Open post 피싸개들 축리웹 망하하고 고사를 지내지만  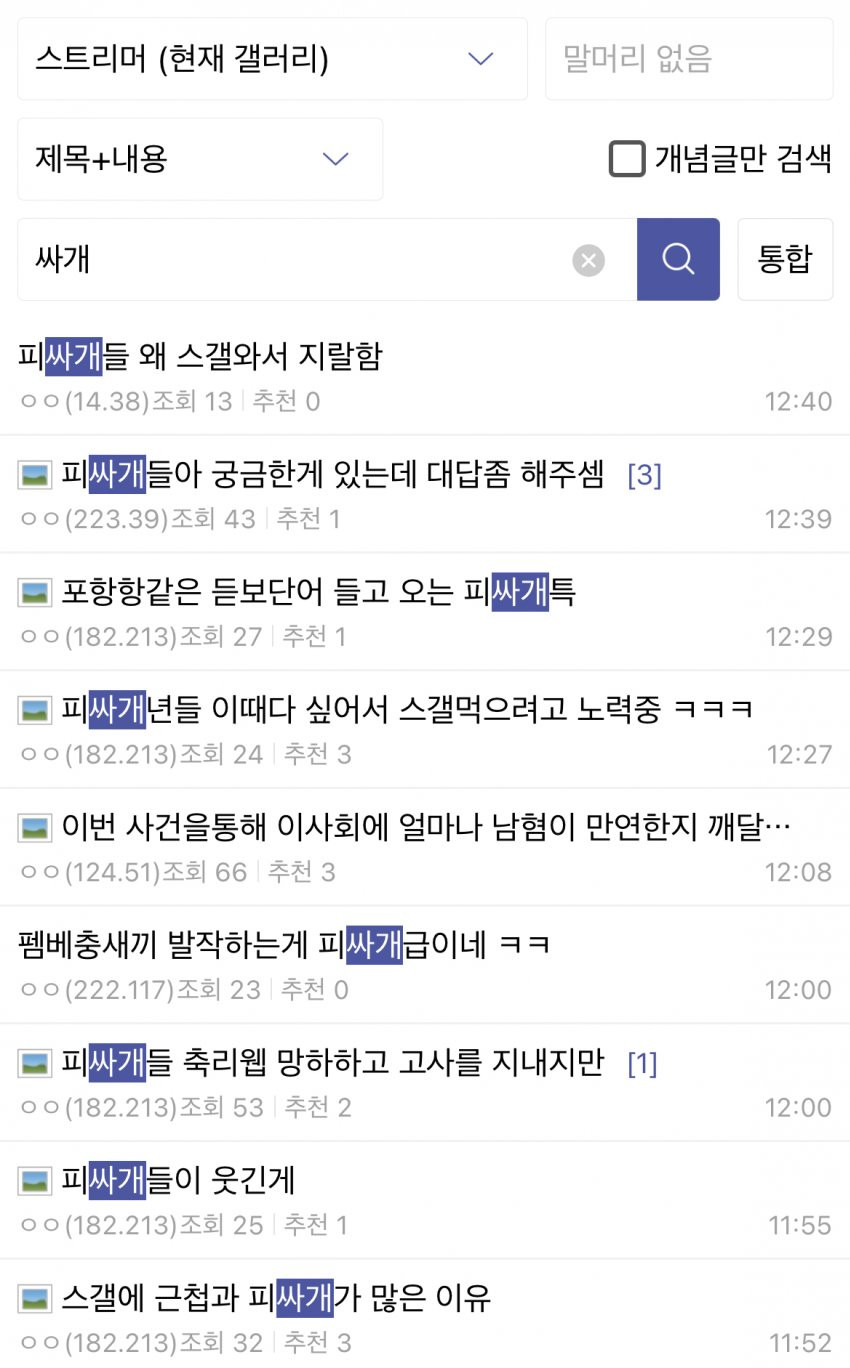(x=332, y=1063)
